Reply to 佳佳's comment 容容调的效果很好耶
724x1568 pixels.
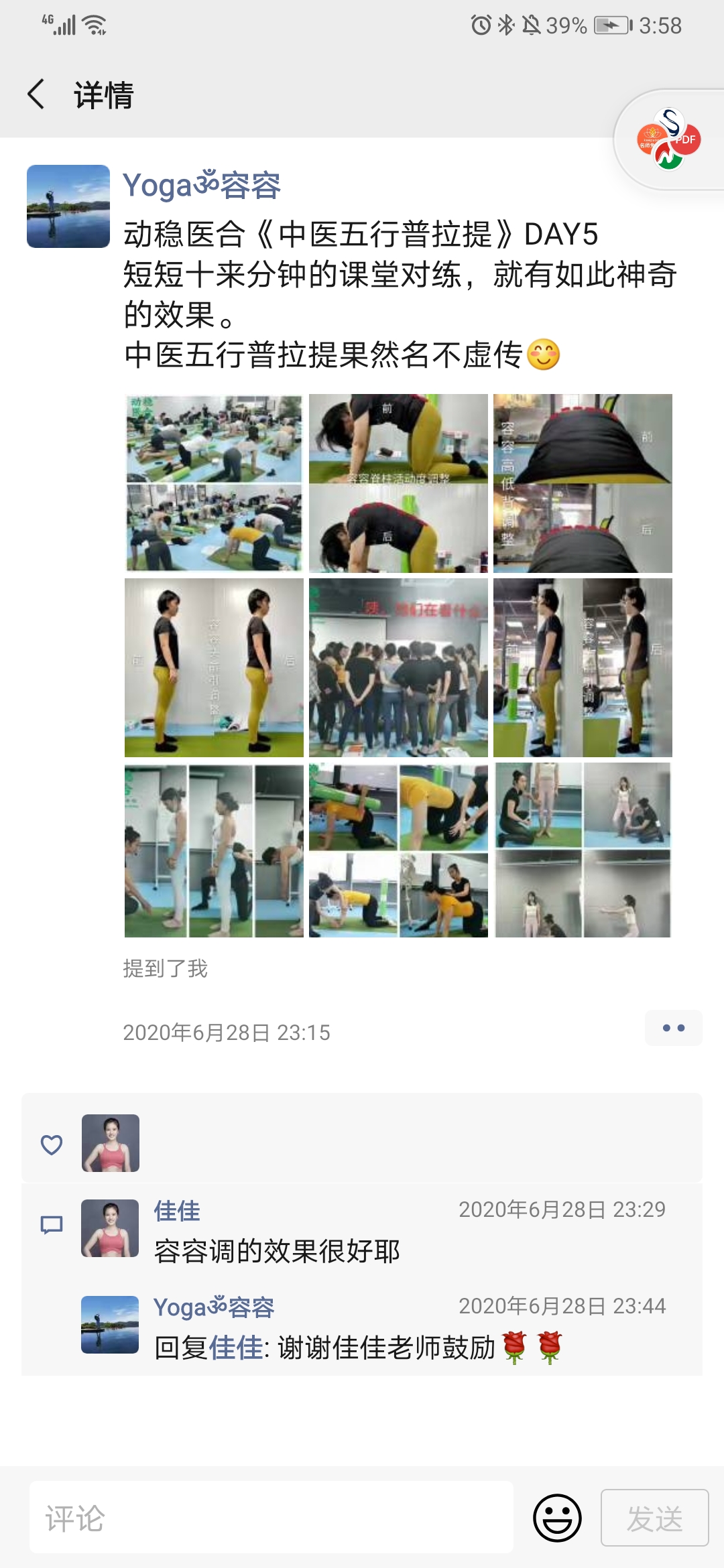tap(277, 1251)
